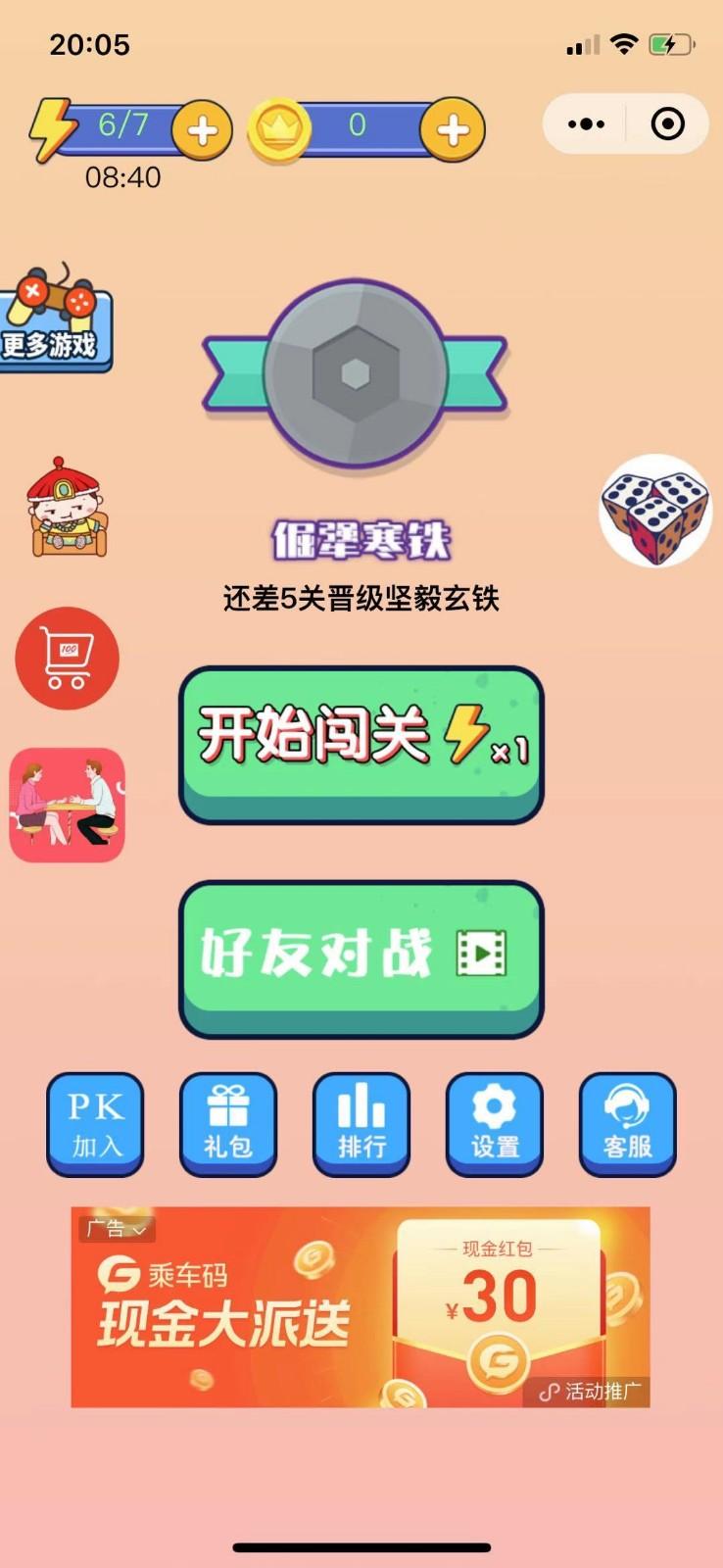Tap the emperor character icon
Image resolution: width=723 pixels, height=1568 pixels.
pyautogui.click(x=65, y=509)
